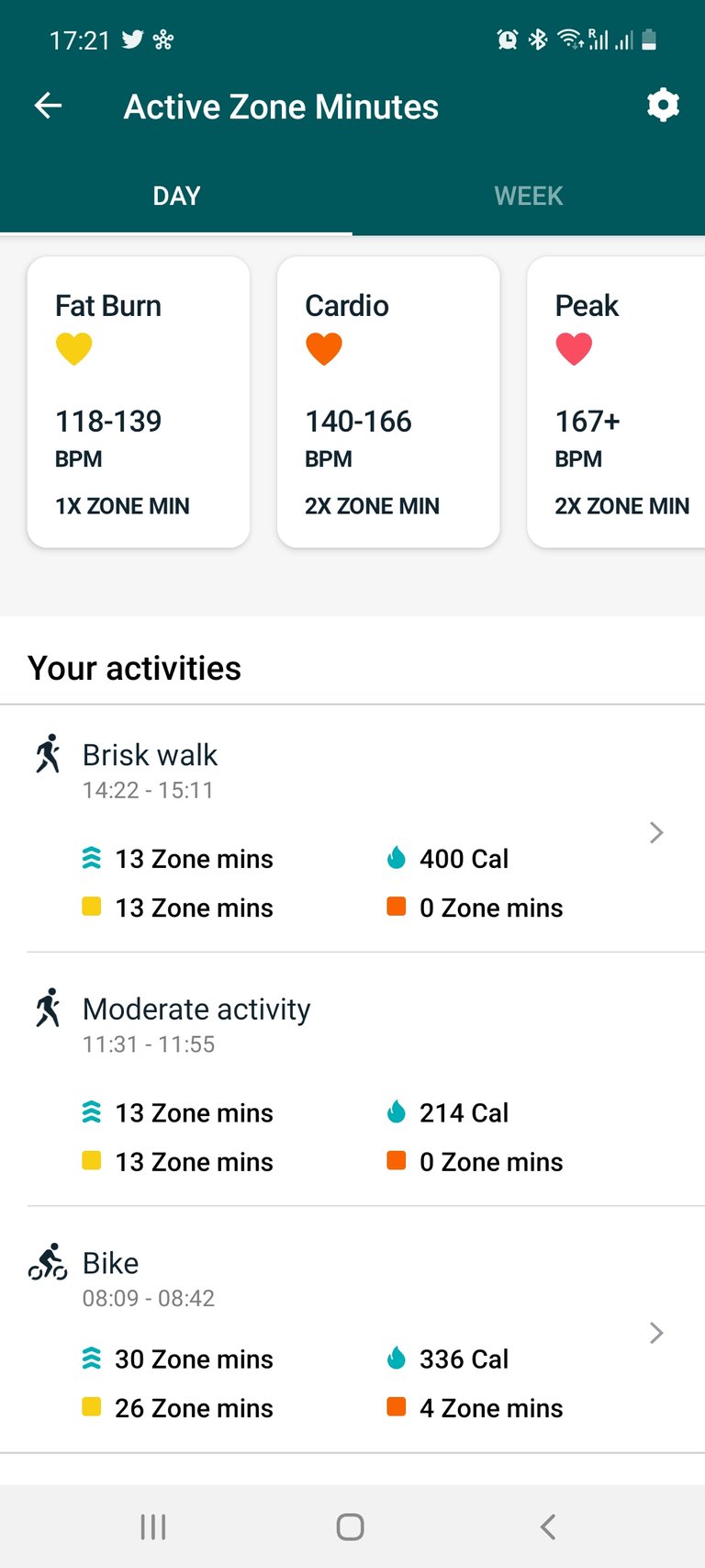705x1568 pixels.
Task: Select the DAY tab
Action: pos(176,196)
